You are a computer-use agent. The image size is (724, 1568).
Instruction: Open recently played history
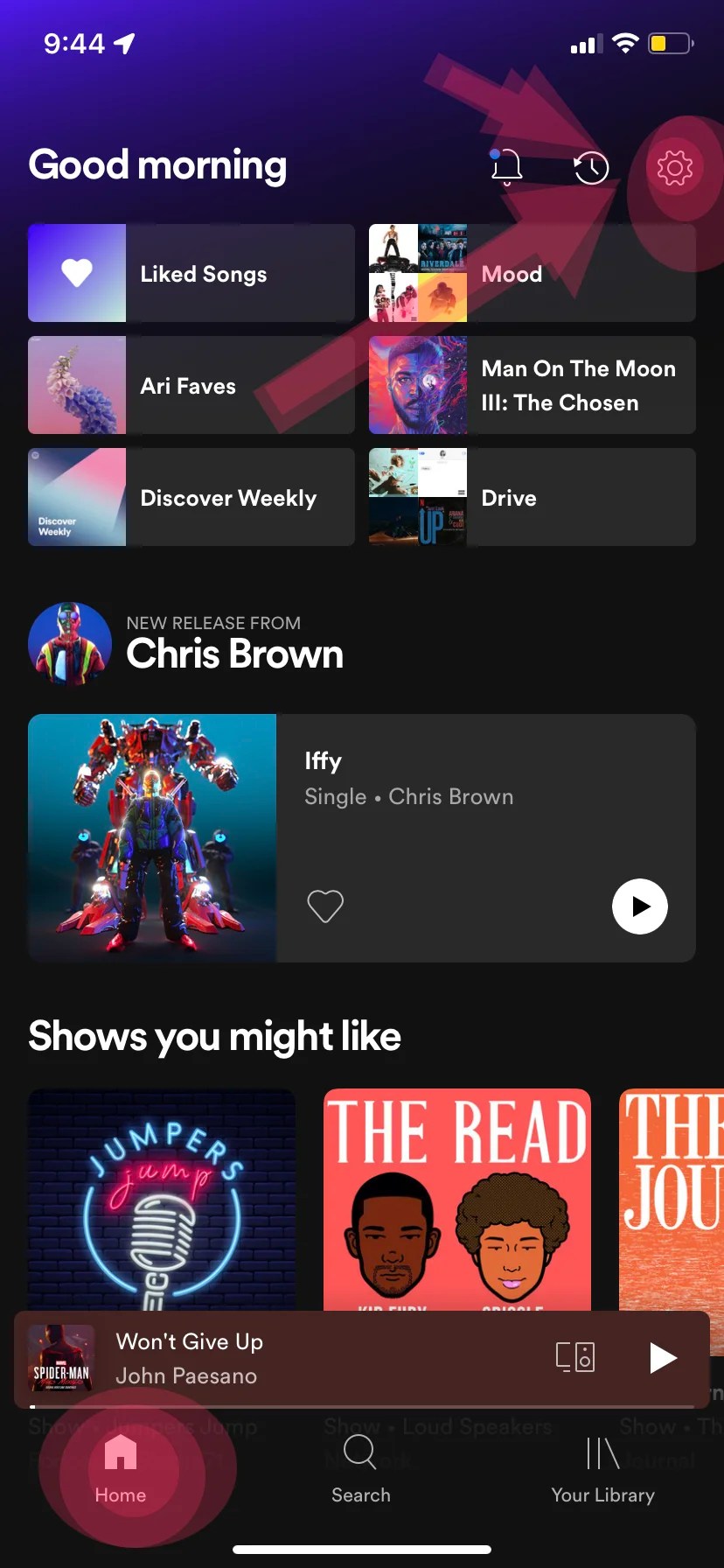tap(591, 167)
